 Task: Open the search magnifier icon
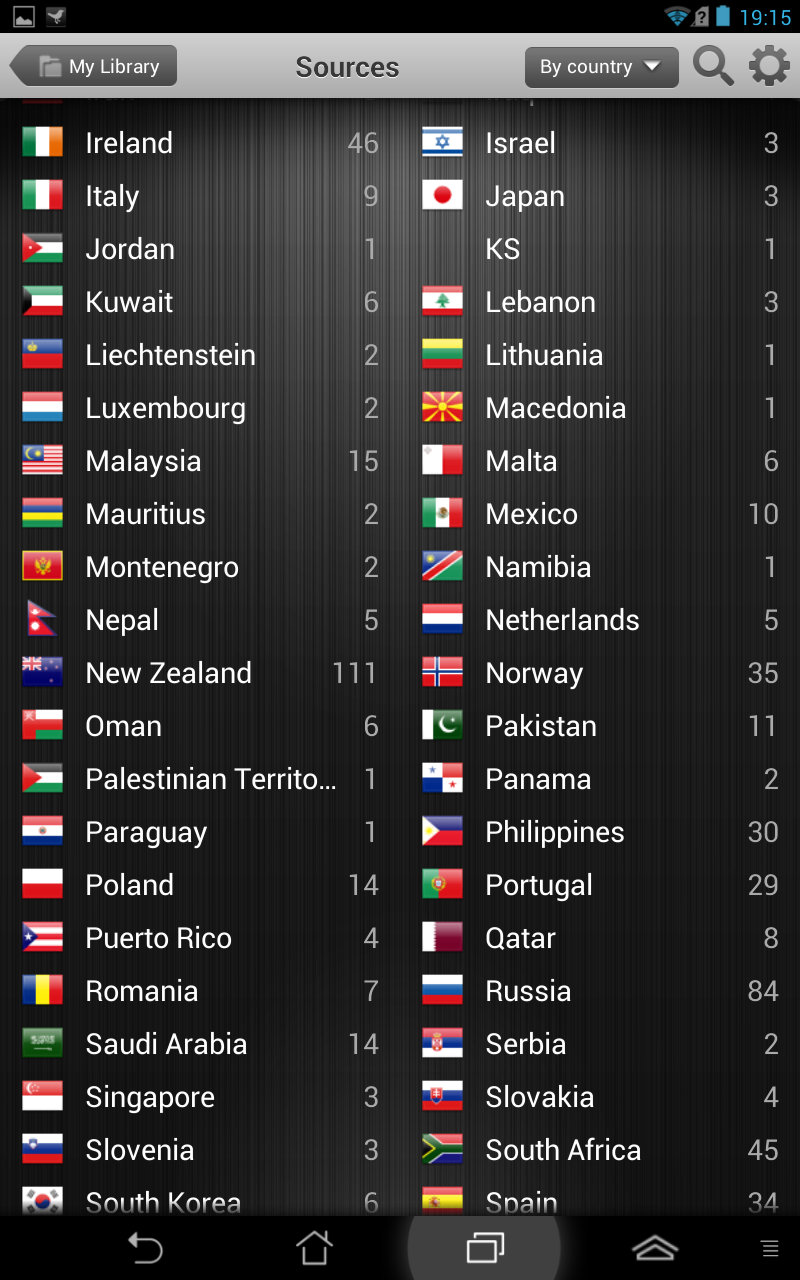point(713,67)
